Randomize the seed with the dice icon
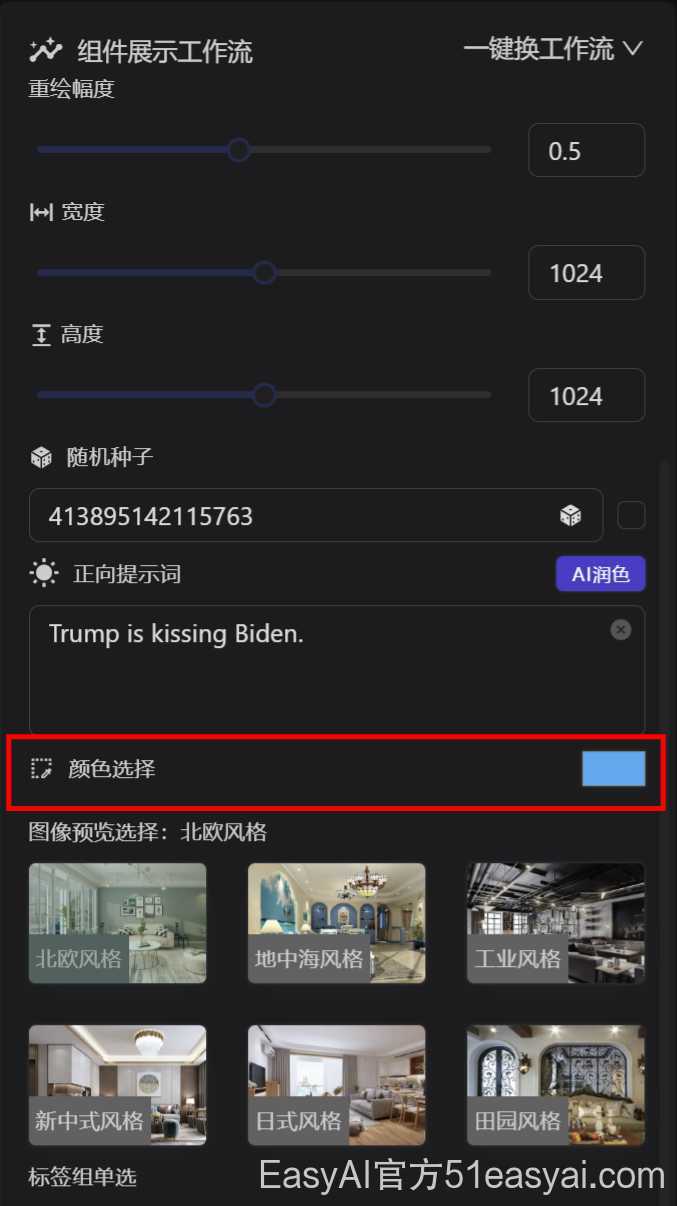This screenshot has height=1206, width=677. coord(570,516)
